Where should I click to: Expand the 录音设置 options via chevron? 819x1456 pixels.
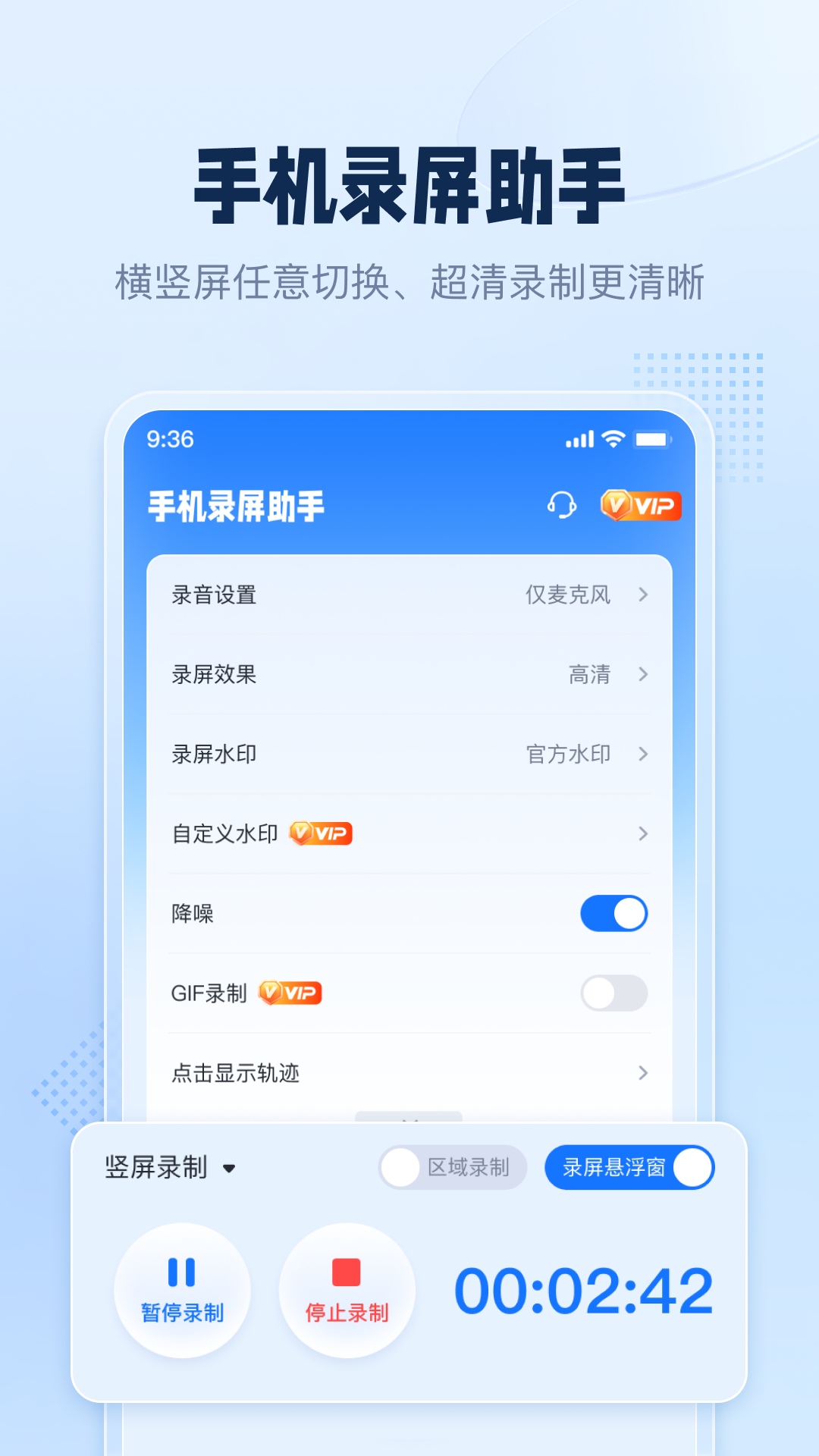pos(642,595)
